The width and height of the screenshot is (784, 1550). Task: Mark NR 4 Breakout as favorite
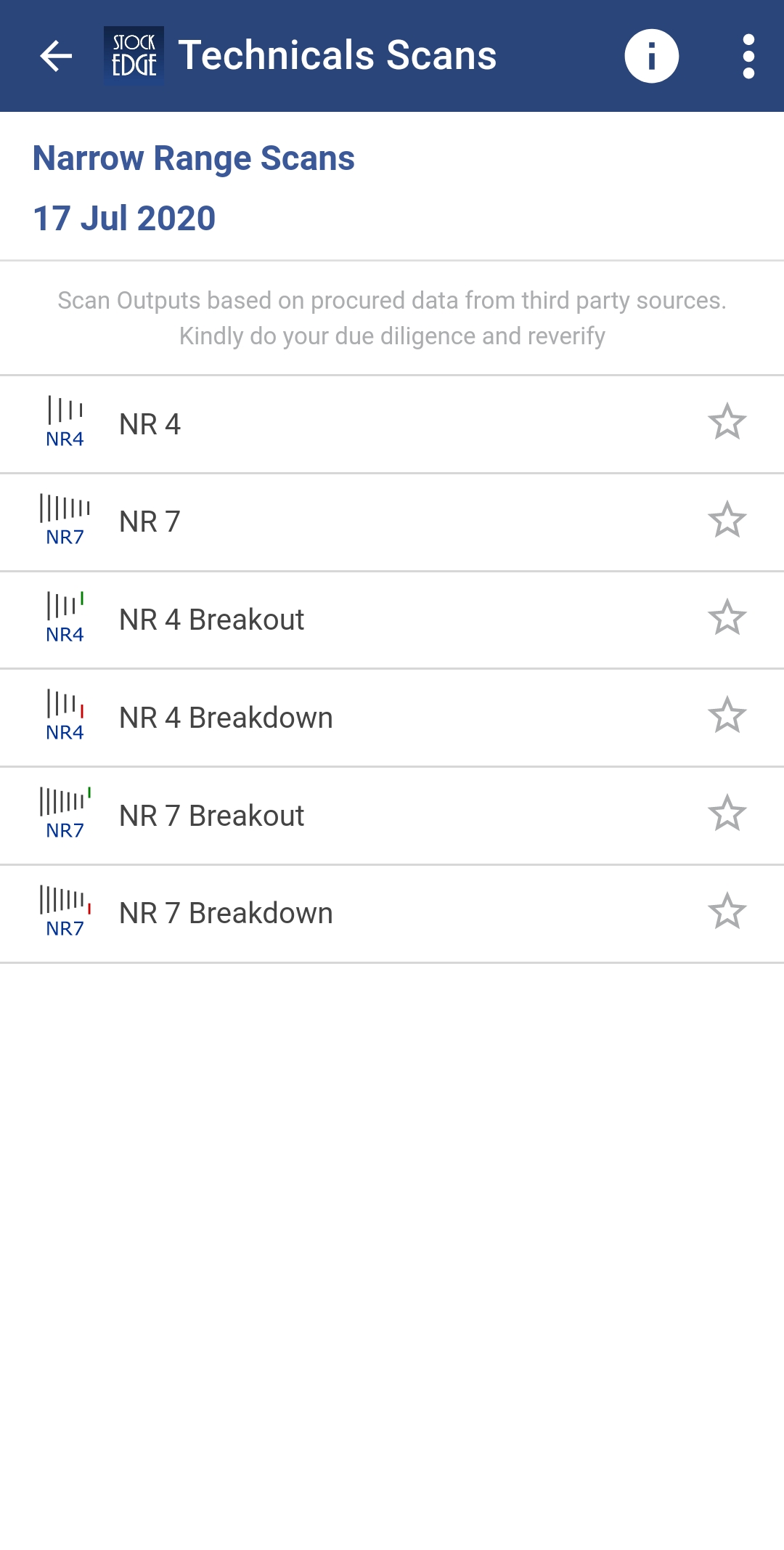(727, 617)
